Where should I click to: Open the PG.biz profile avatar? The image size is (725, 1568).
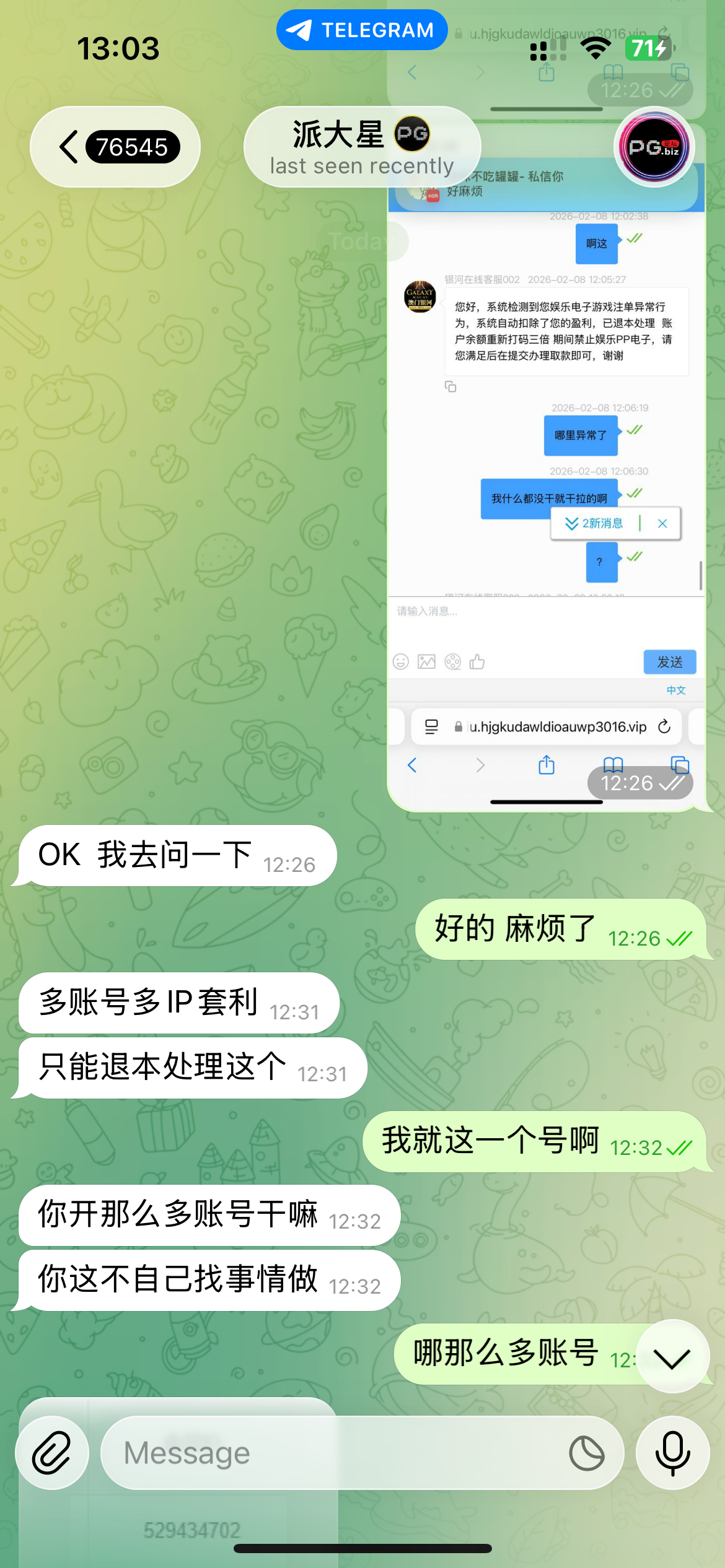[x=655, y=147]
